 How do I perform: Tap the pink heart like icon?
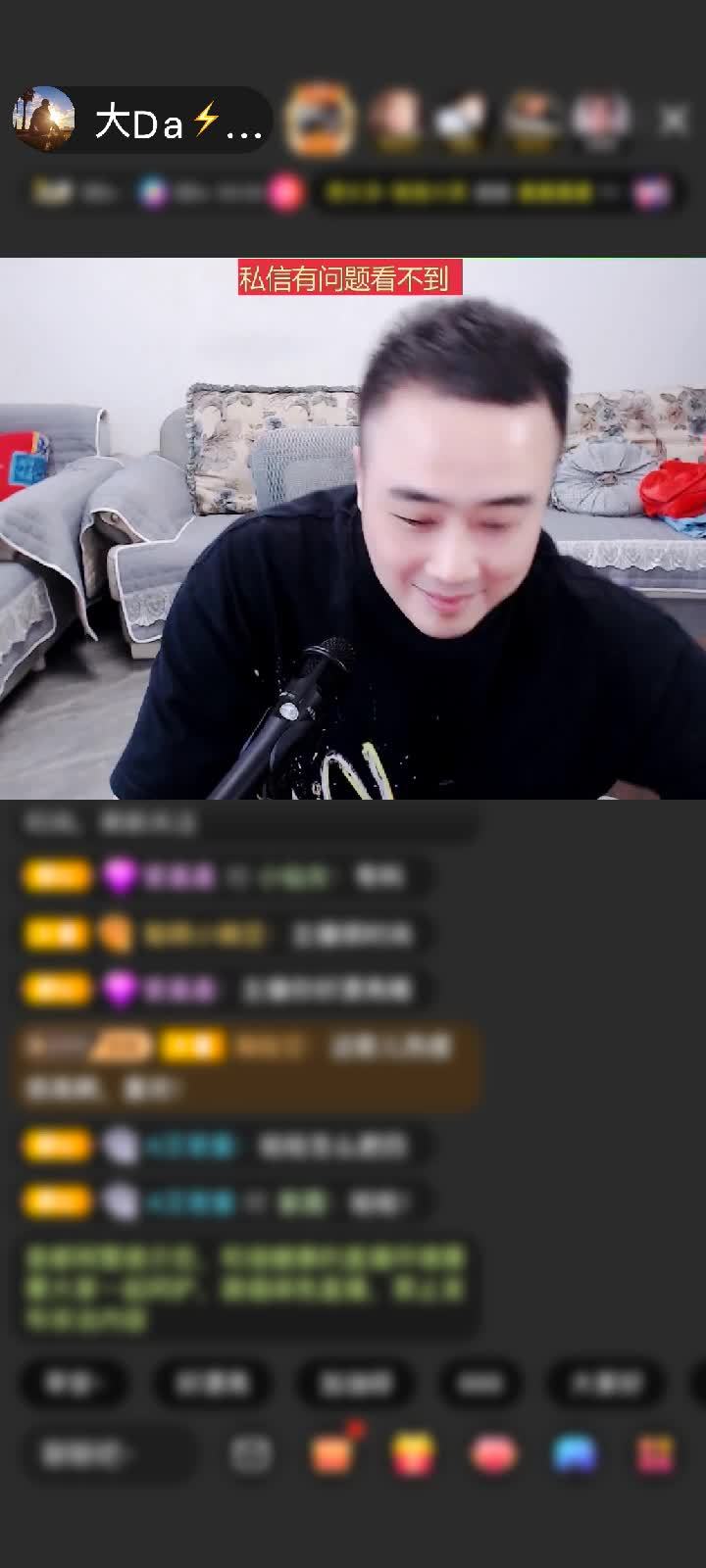(x=494, y=1455)
